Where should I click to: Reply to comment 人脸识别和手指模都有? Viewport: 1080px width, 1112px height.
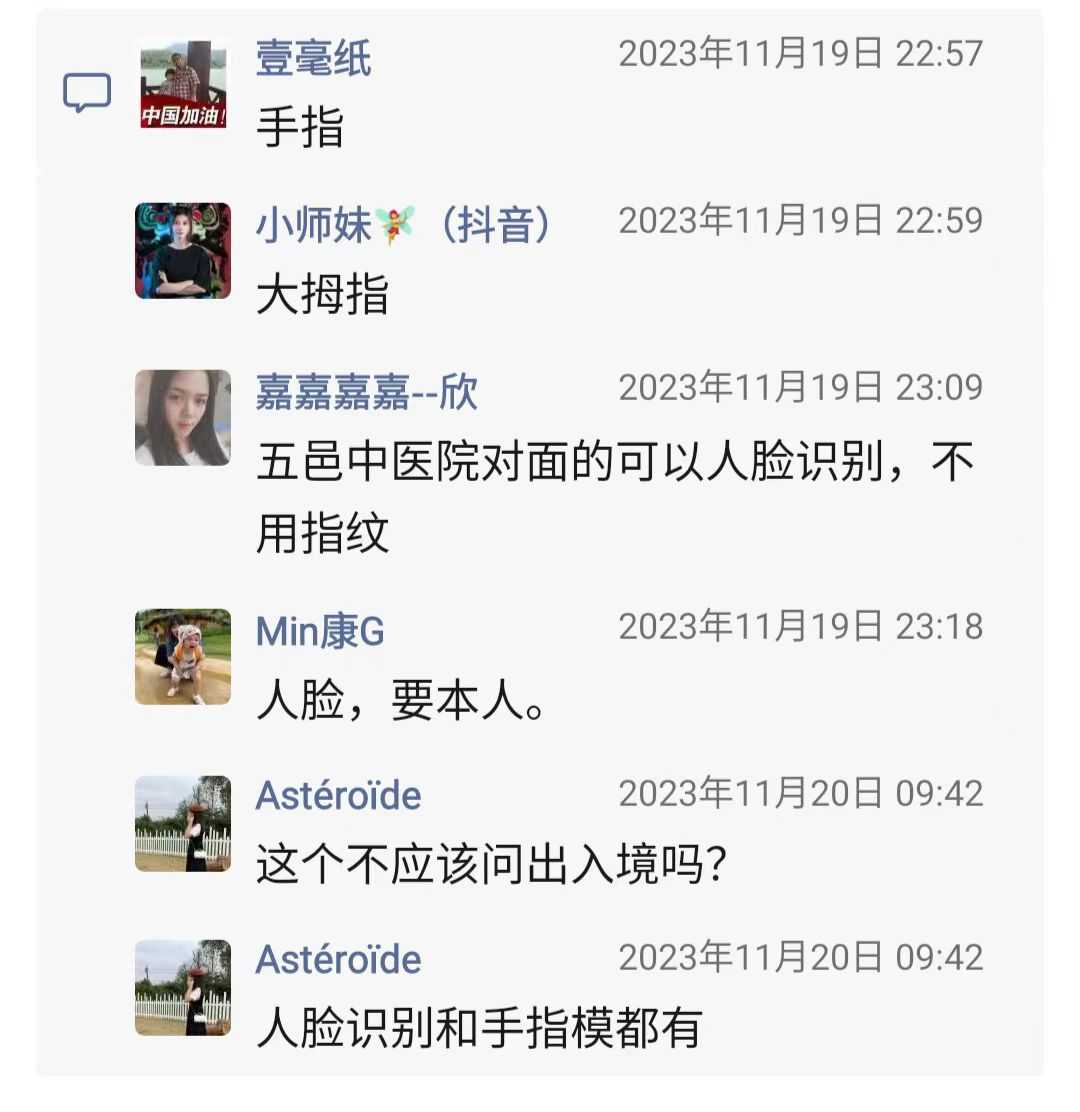(480, 1028)
